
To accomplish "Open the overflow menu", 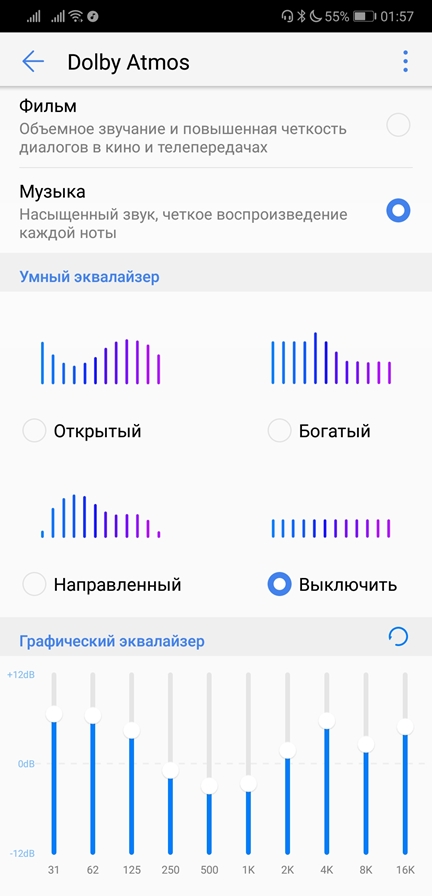I will (x=405, y=61).
